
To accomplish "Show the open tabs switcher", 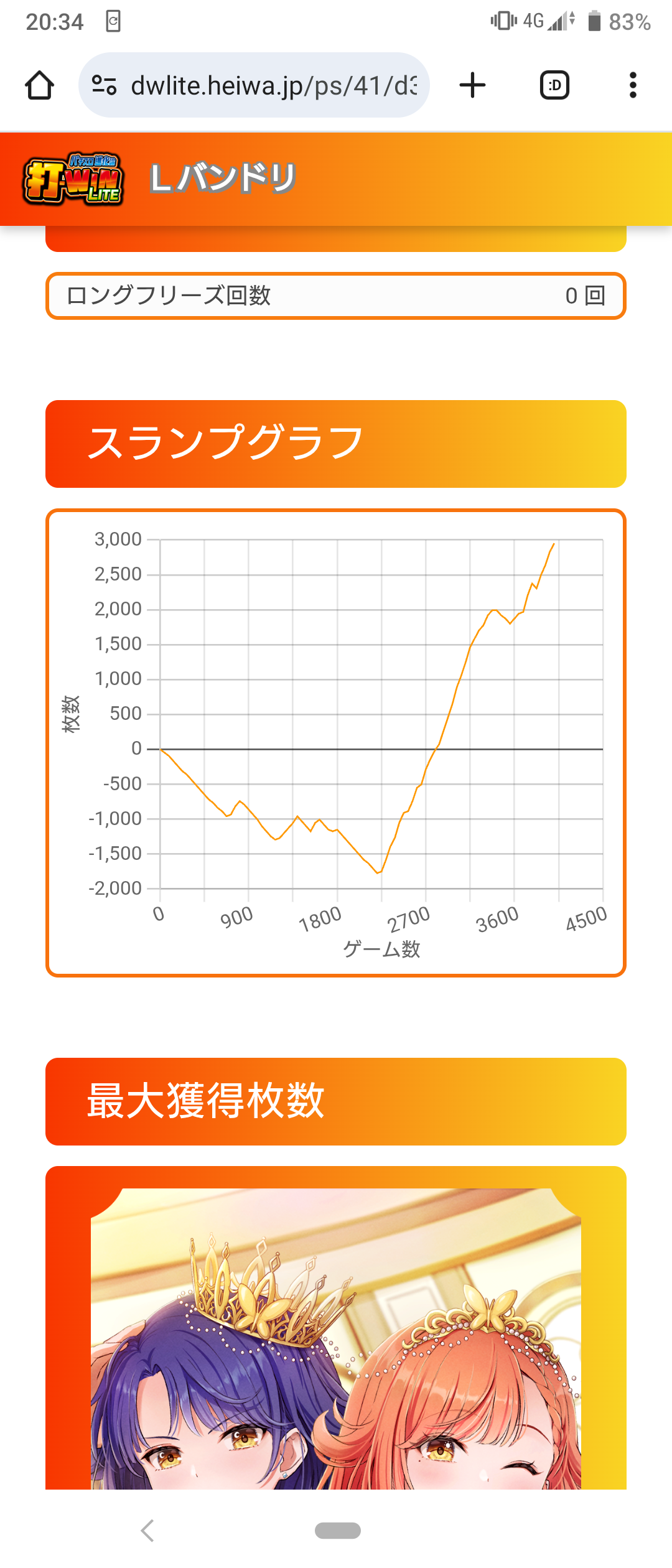I will pyautogui.click(x=554, y=85).
